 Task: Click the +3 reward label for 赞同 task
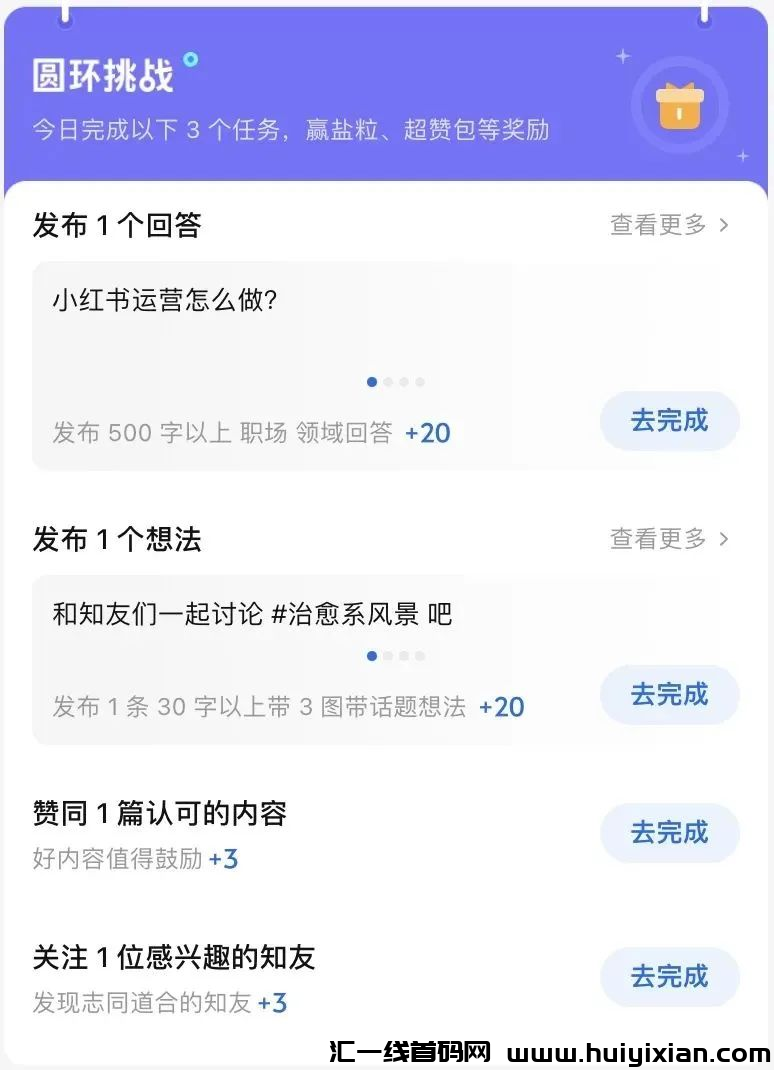(222, 859)
